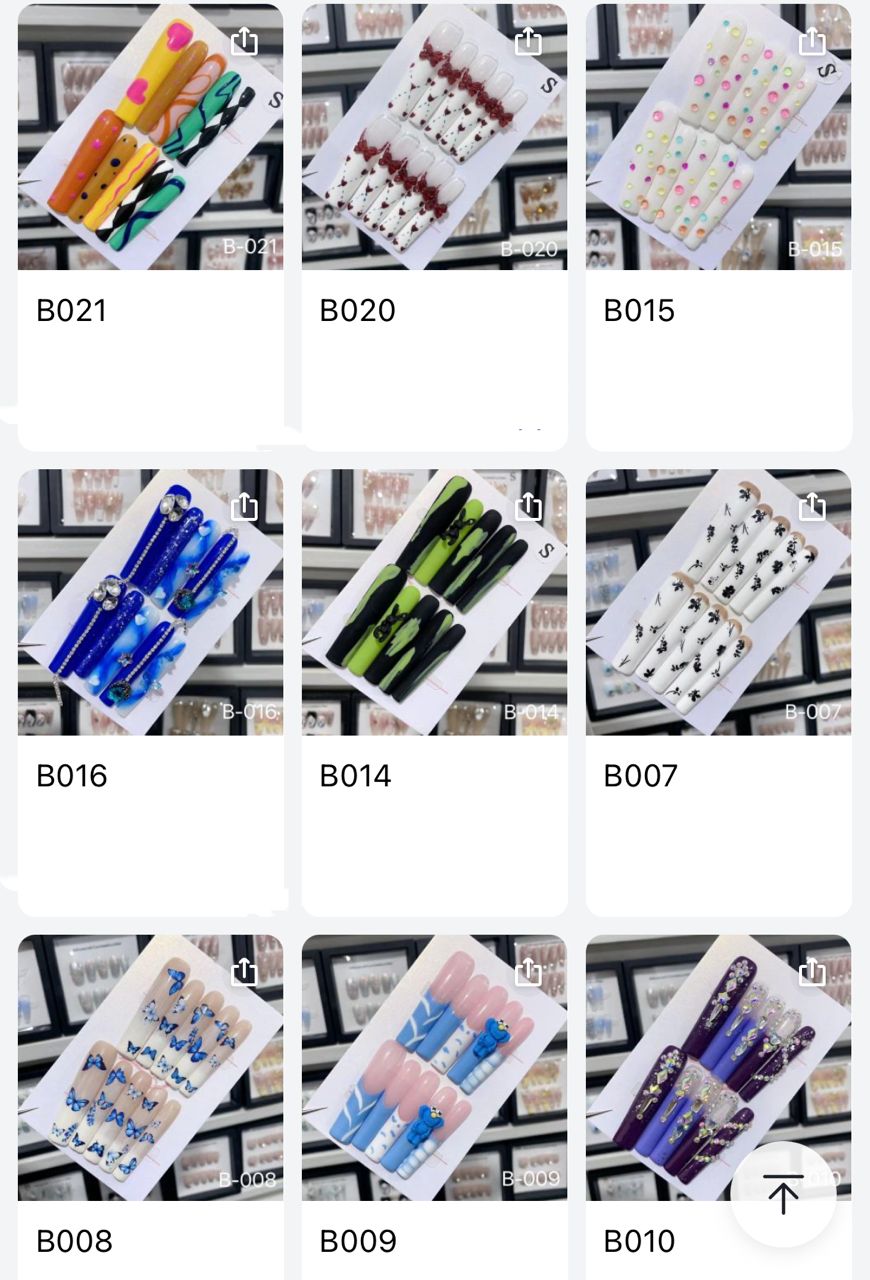Jump back to top of list
This screenshot has width=870, height=1280.
click(783, 1194)
